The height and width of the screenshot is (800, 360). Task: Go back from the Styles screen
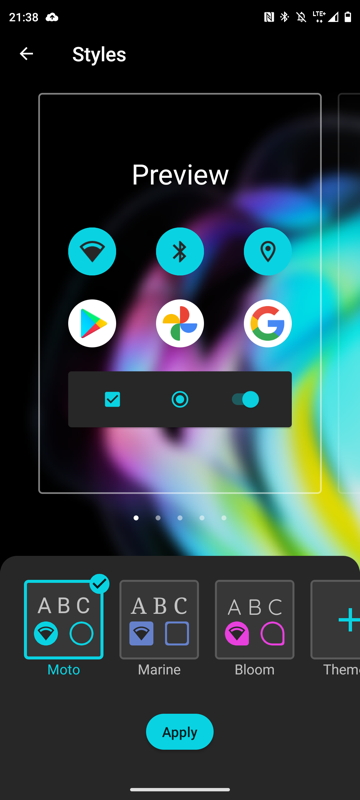[x=26, y=54]
